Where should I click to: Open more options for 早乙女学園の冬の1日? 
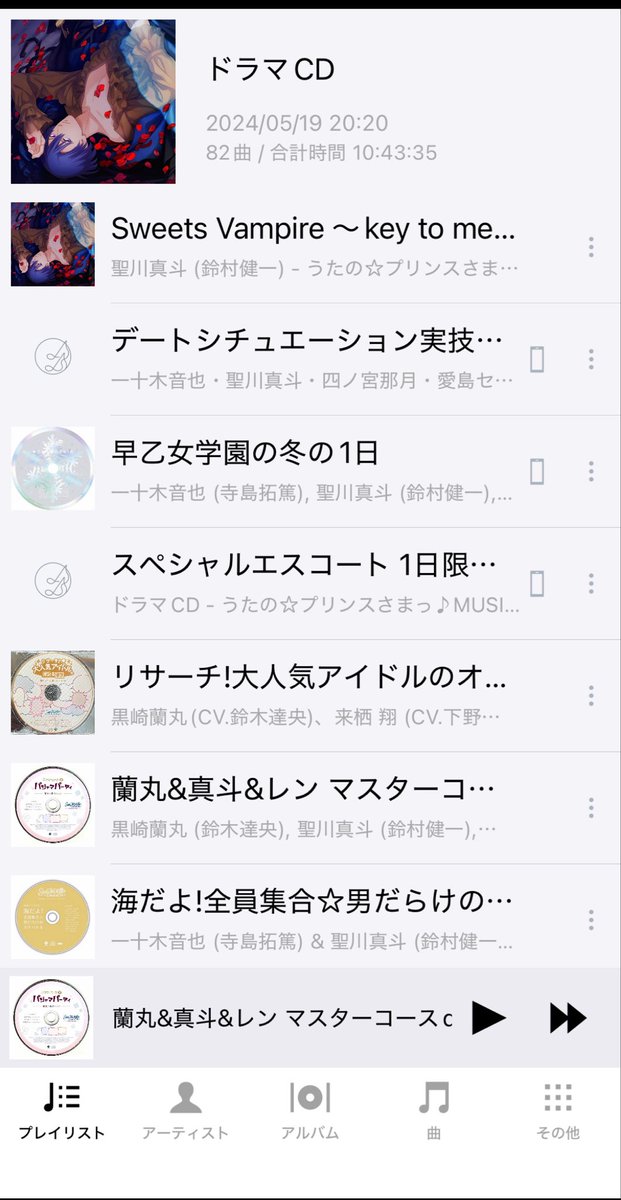(x=591, y=471)
